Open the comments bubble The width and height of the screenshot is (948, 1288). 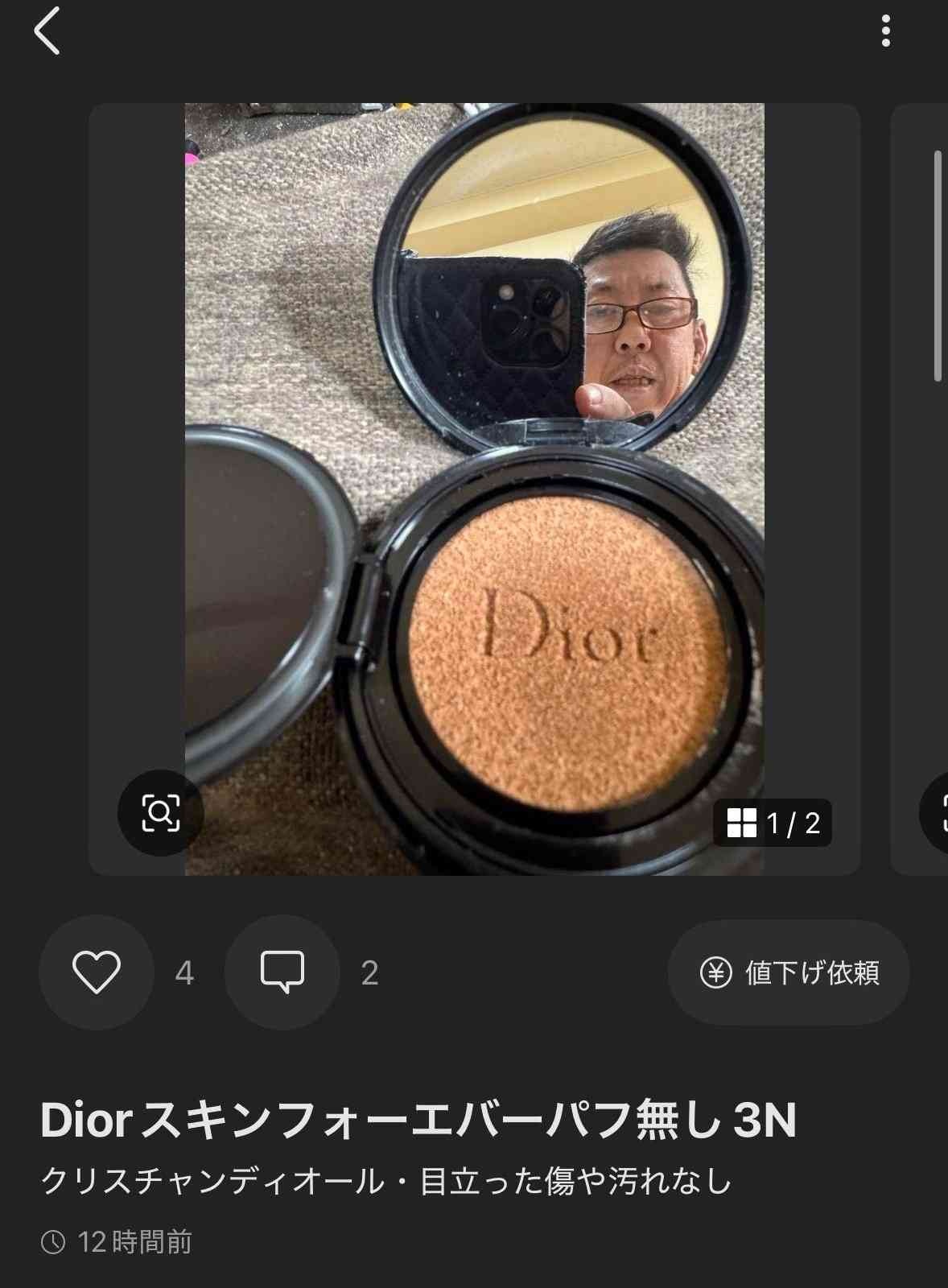[x=282, y=972]
